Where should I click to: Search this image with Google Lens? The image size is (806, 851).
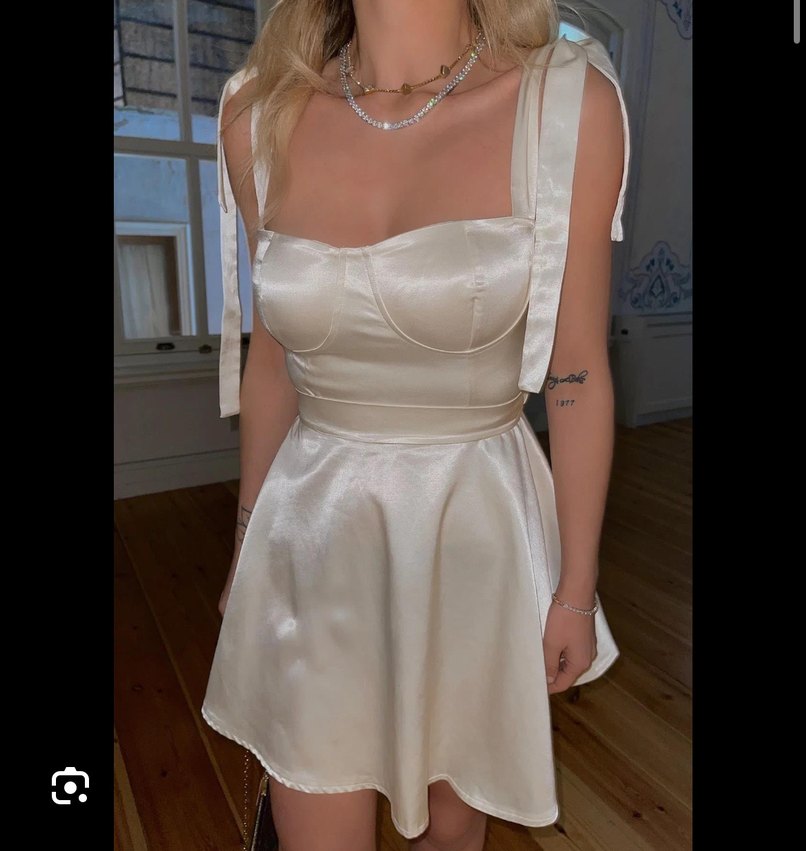(70, 786)
